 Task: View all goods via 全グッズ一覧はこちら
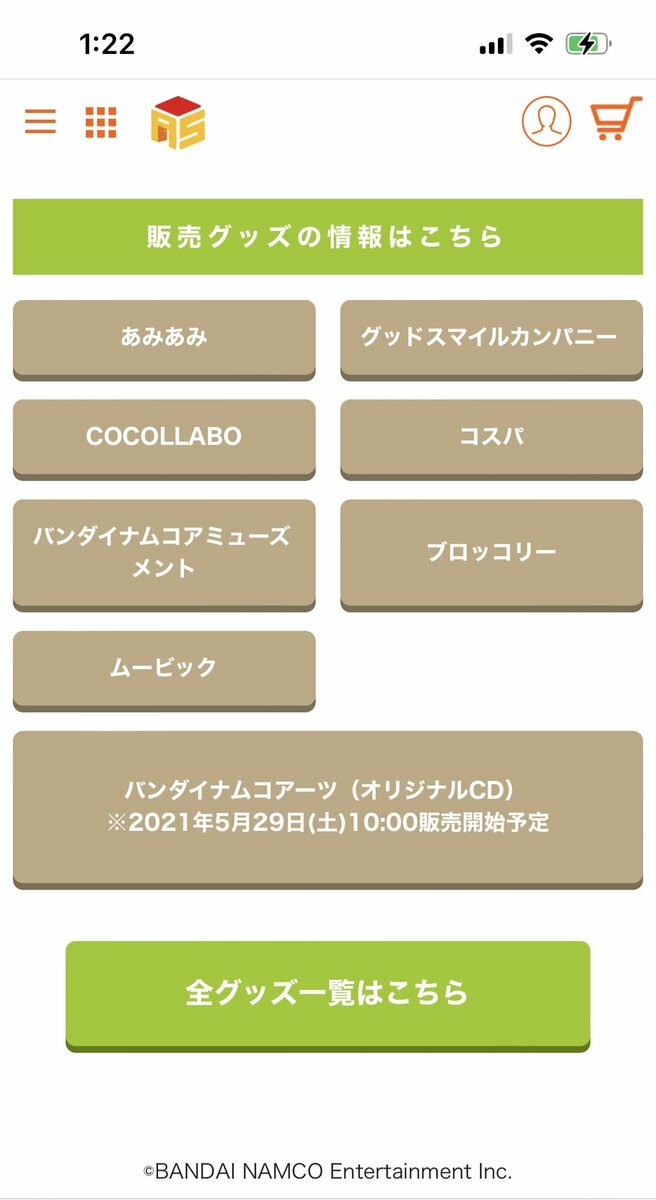(328, 994)
